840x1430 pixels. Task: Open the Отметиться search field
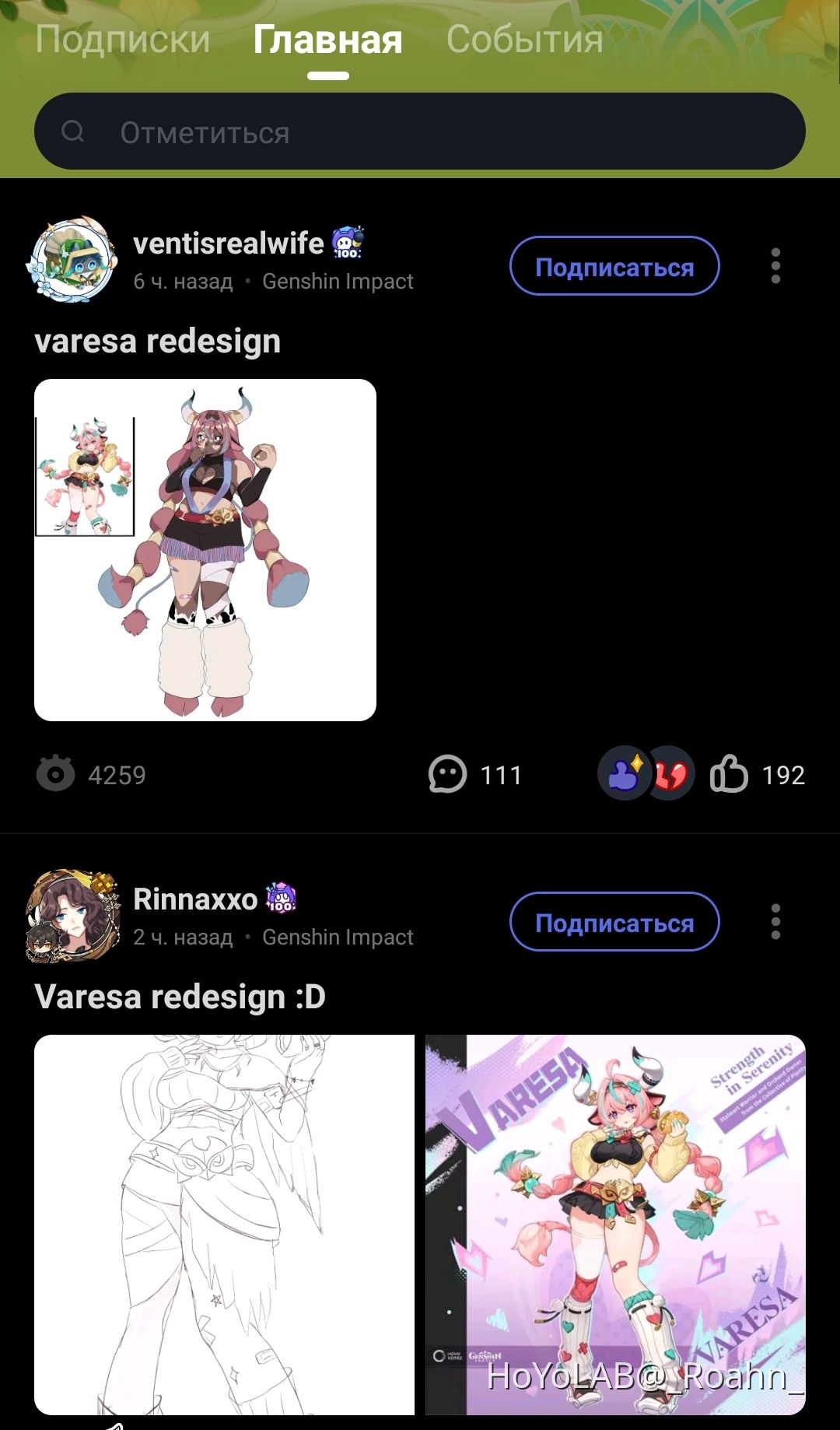420,132
